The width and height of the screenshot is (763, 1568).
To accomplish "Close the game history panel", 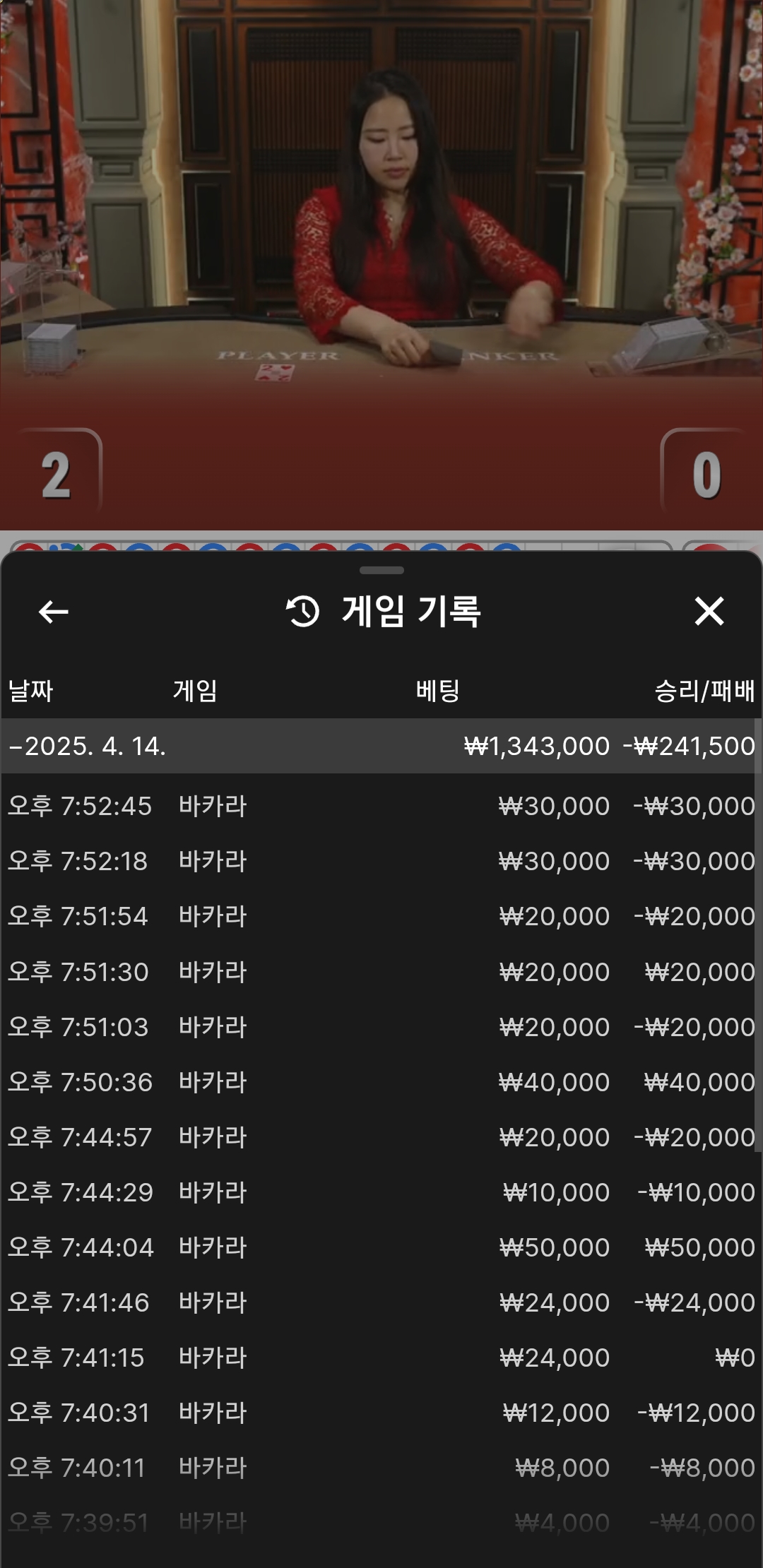I will pyautogui.click(x=709, y=612).
